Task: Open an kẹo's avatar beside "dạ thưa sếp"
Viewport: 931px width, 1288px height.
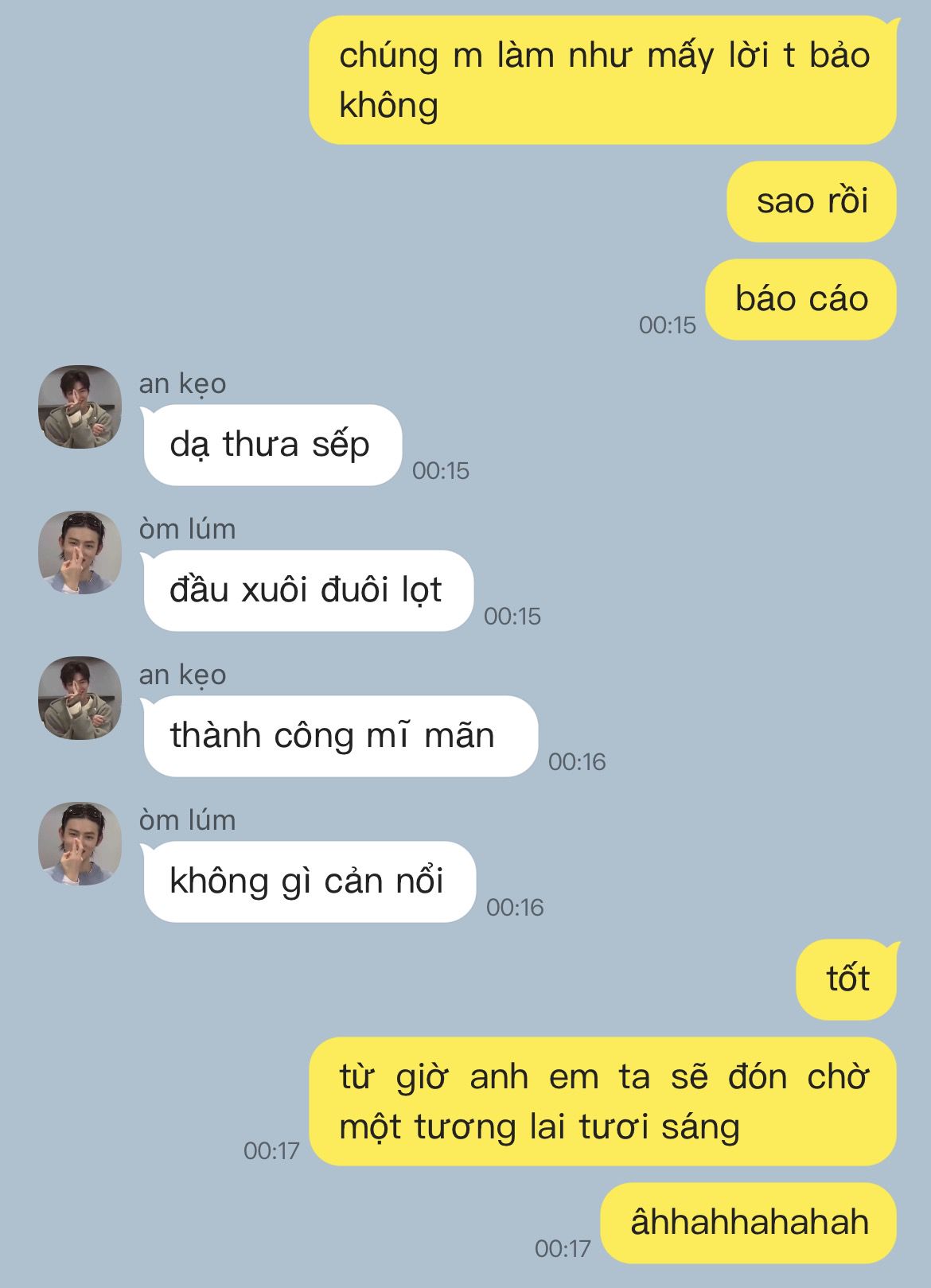Action: point(80,407)
